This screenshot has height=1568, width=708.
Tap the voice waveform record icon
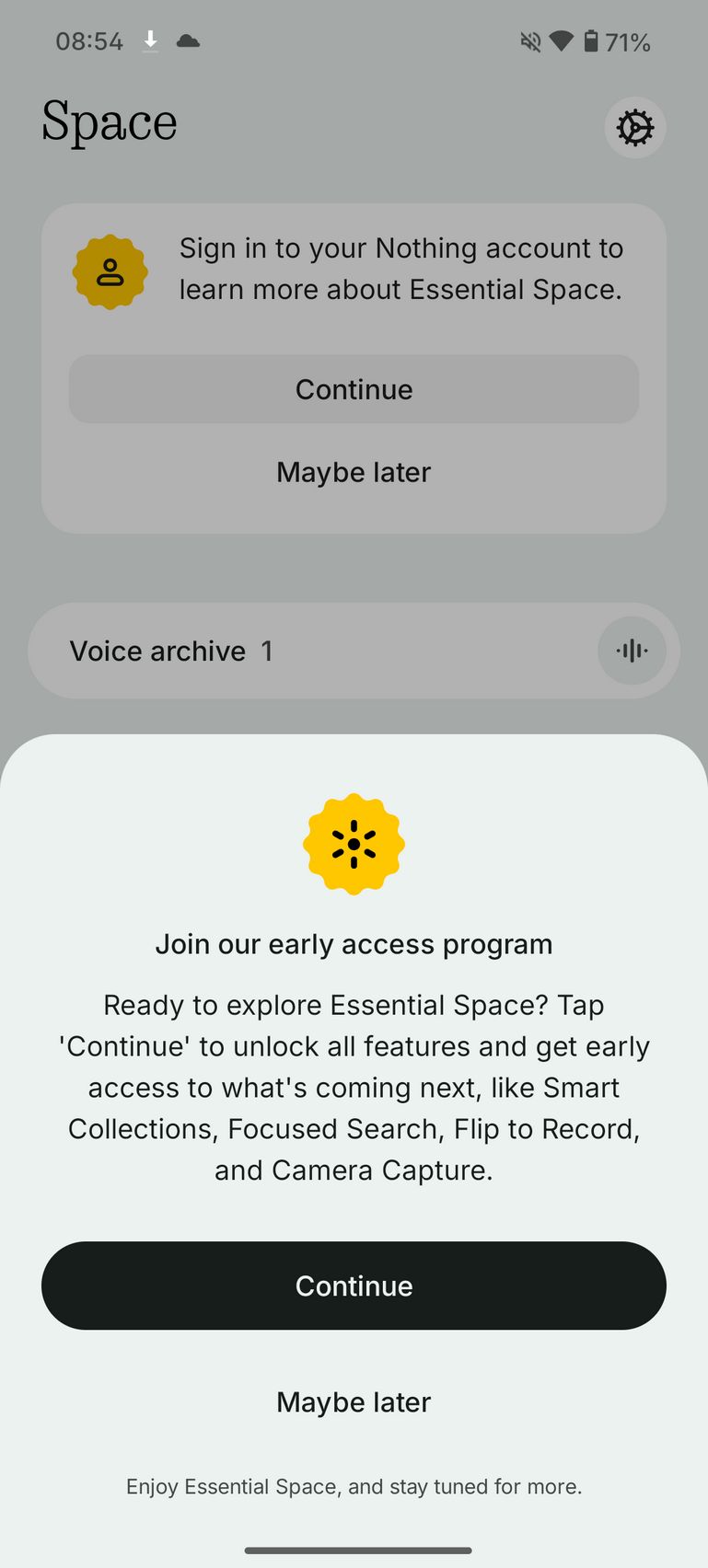(632, 651)
